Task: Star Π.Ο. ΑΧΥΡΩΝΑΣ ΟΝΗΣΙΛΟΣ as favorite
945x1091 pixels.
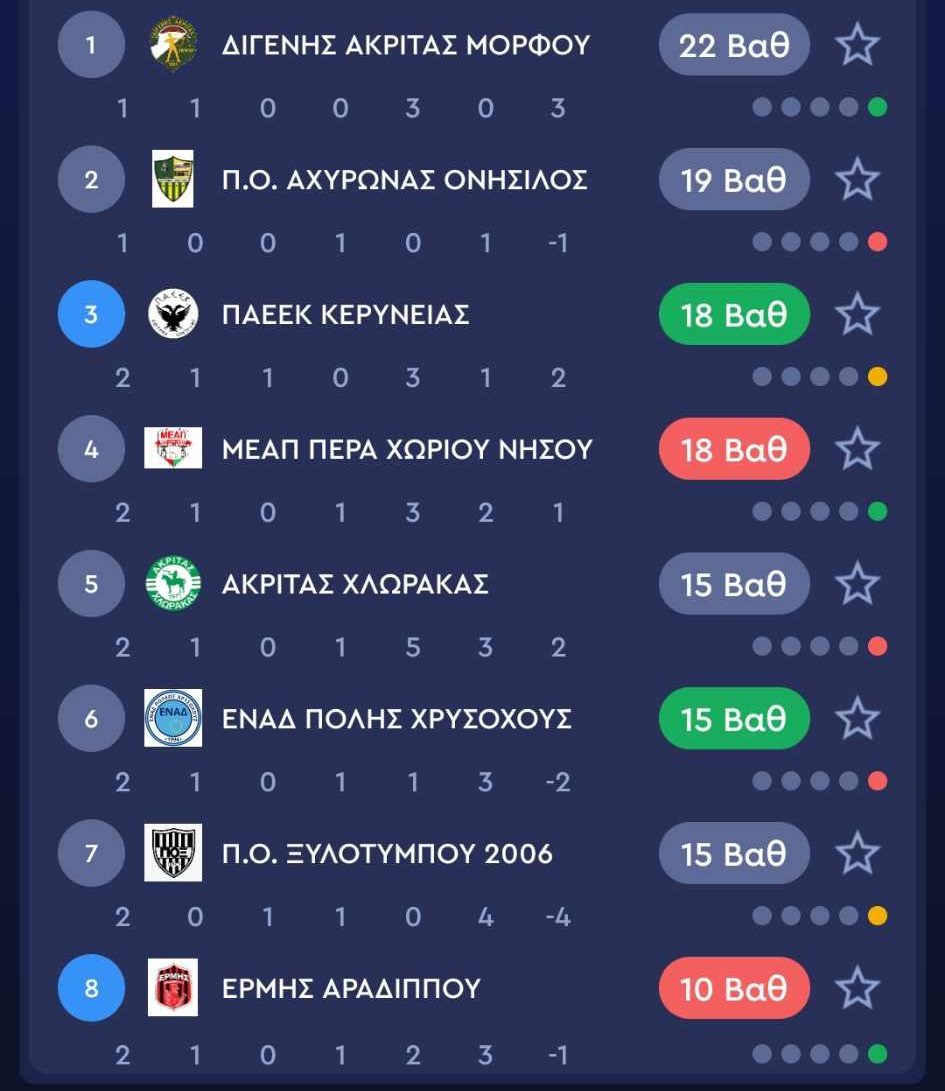Action: coord(857,180)
